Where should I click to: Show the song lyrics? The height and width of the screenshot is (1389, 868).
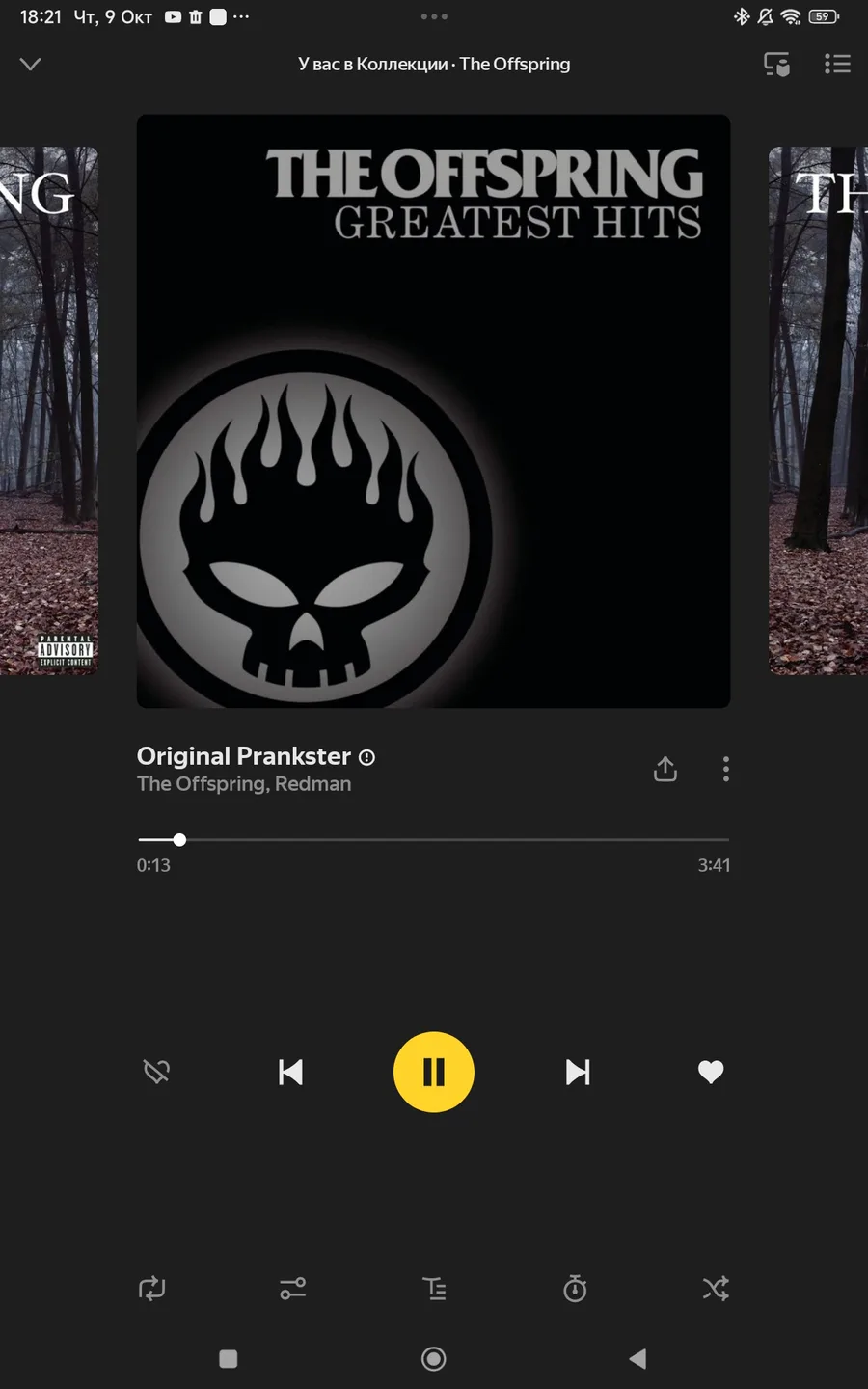(434, 1289)
